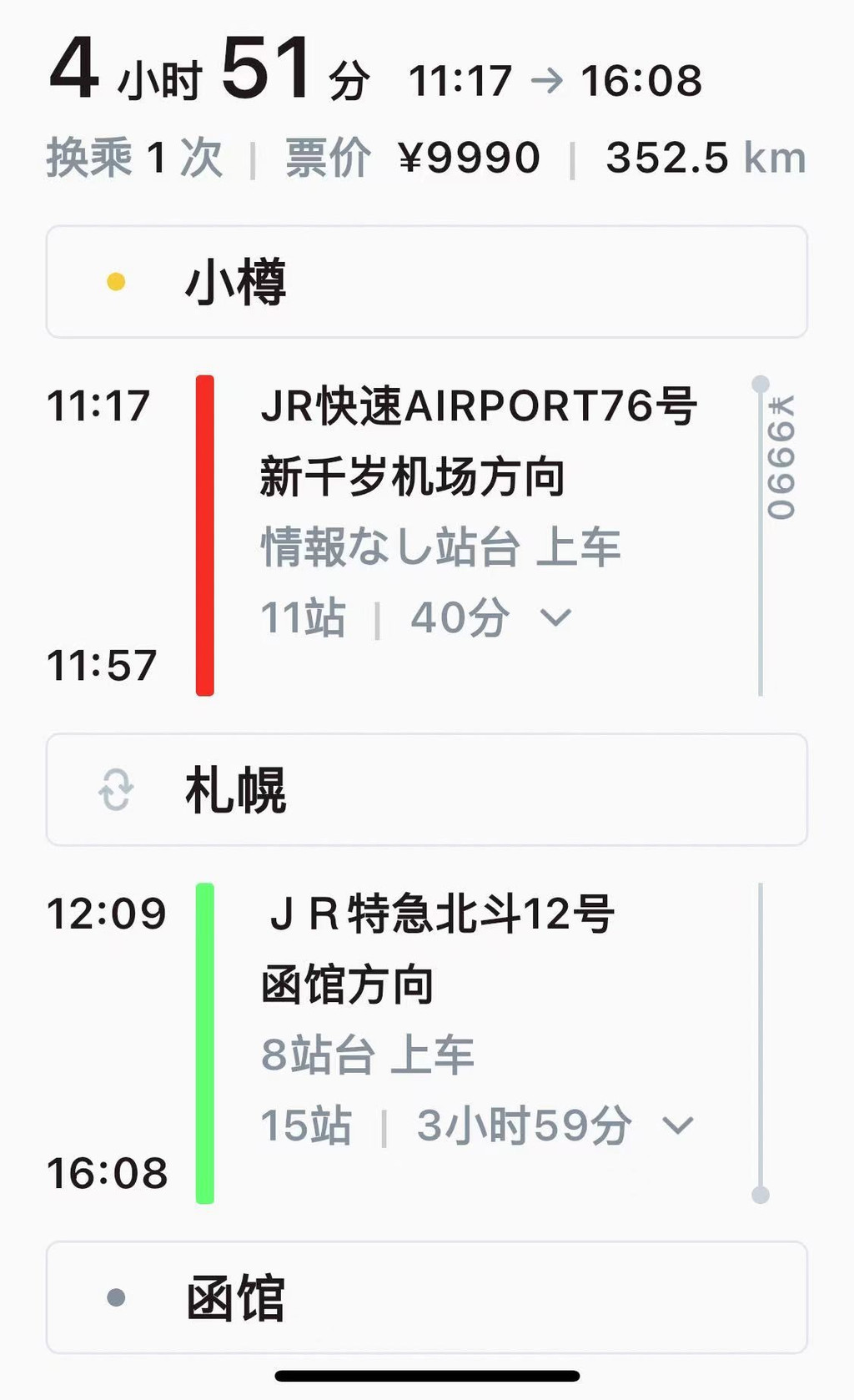Expand the 11站 40分 stop list
This screenshot has height=1400, width=854.
click(x=555, y=618)
